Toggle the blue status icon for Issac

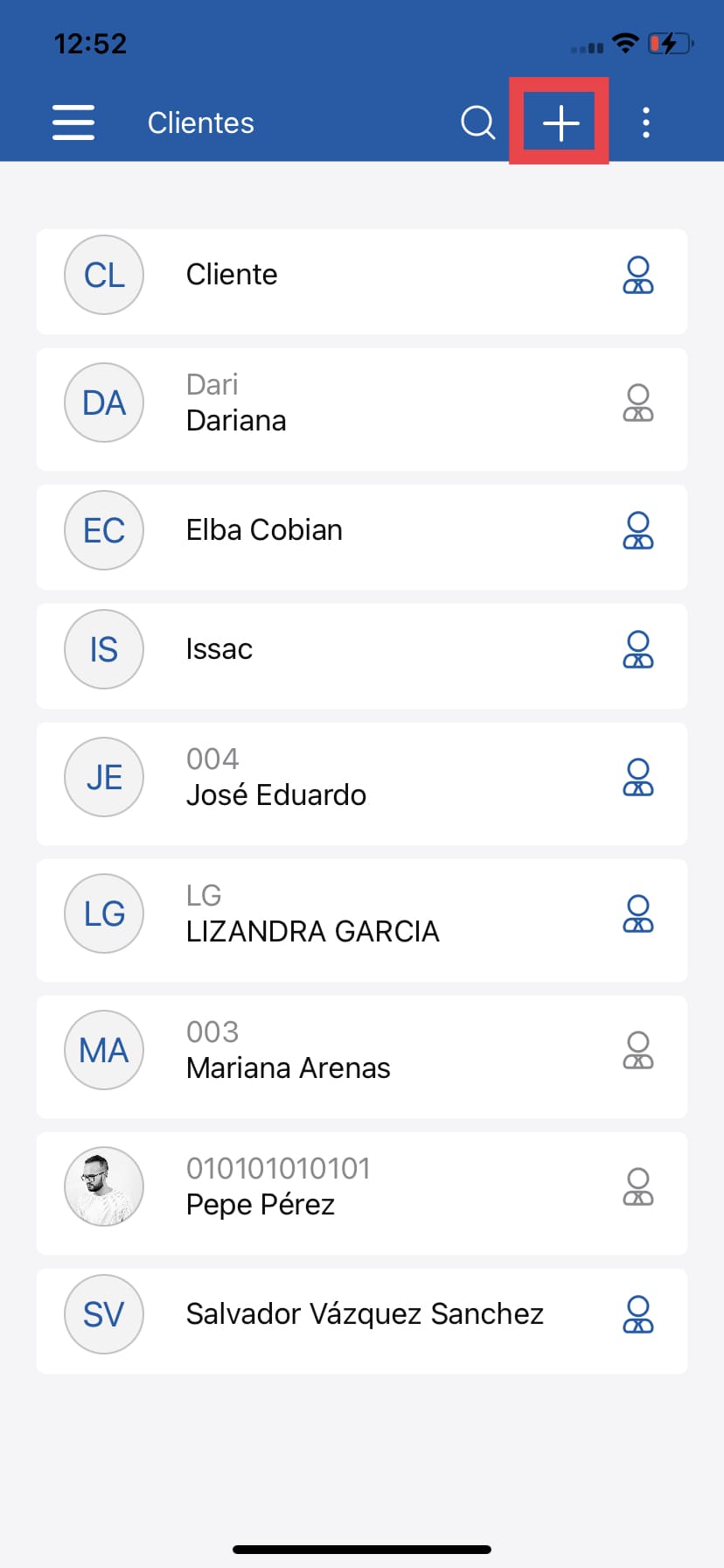pos(638,651)
